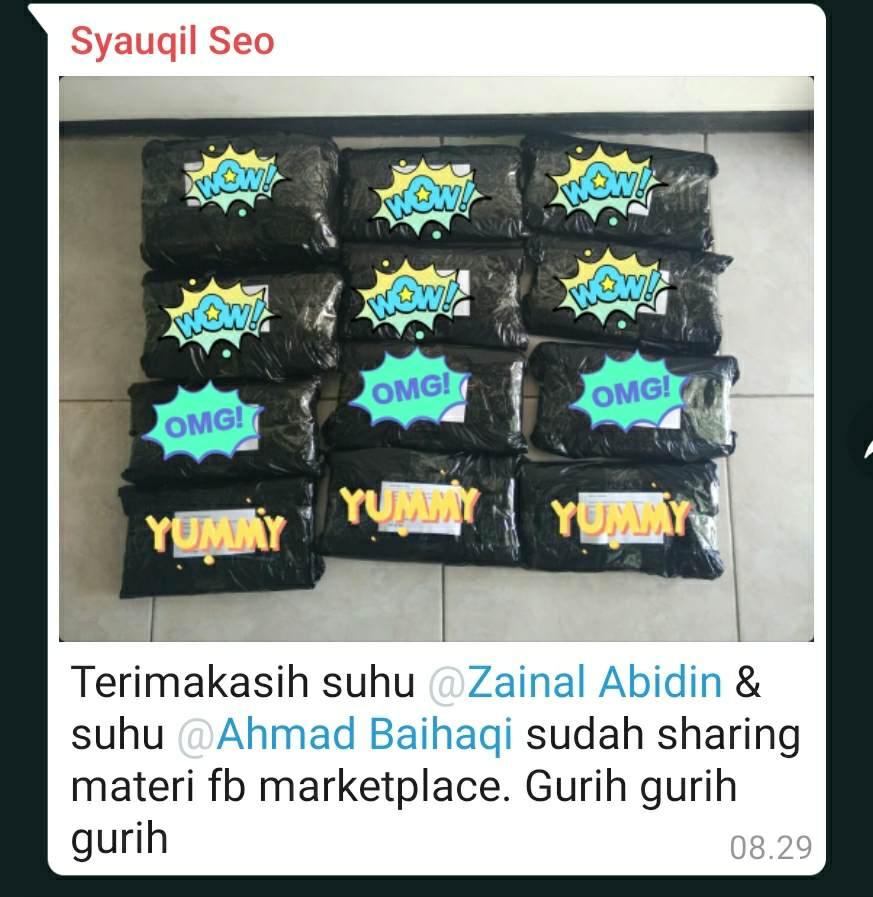Screen dimensions: 873x897
Task: Open the @Ahmad Baihaqi mention
Action: (x=345, y=735)
